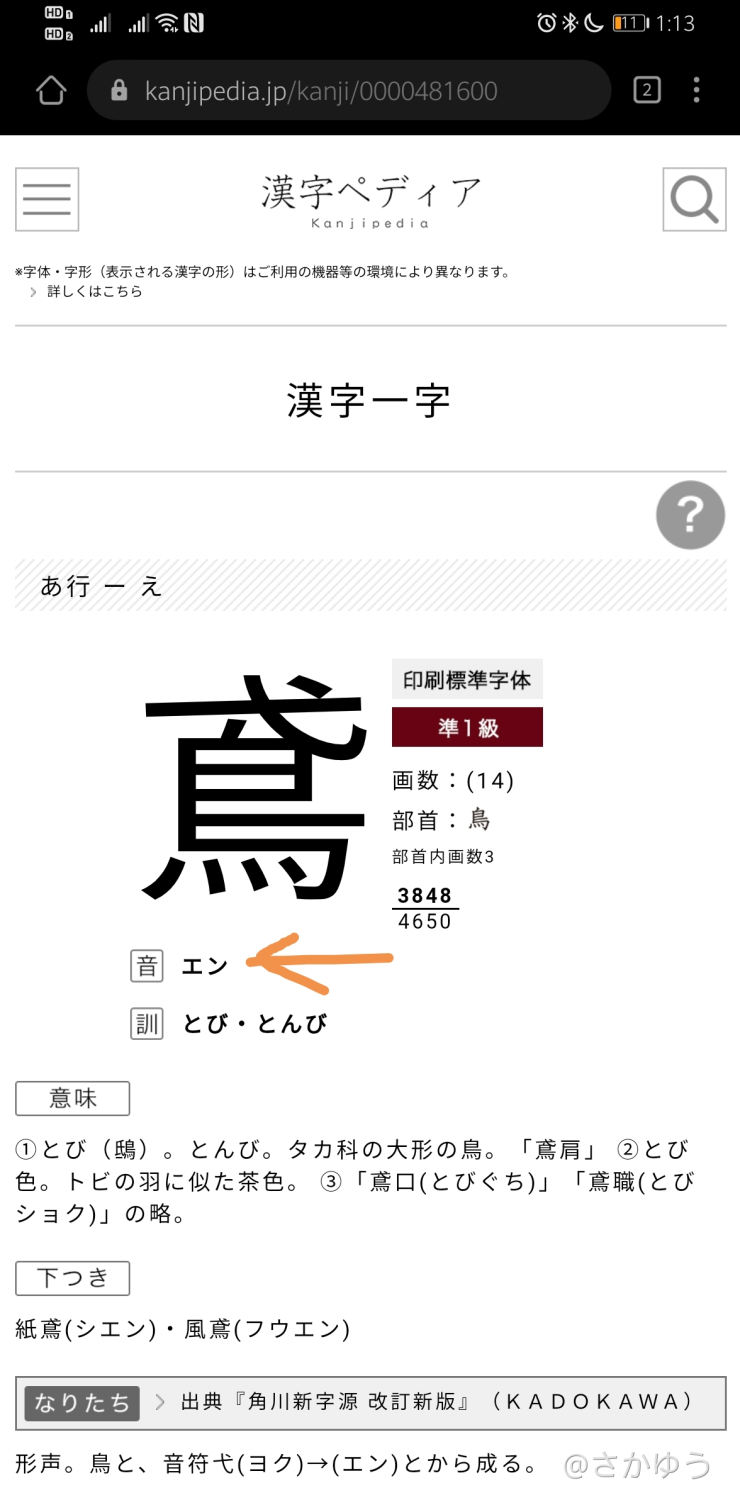Screen dimensions: 740x1510
Task: Open the browser overflow menu
Action: 697,91
